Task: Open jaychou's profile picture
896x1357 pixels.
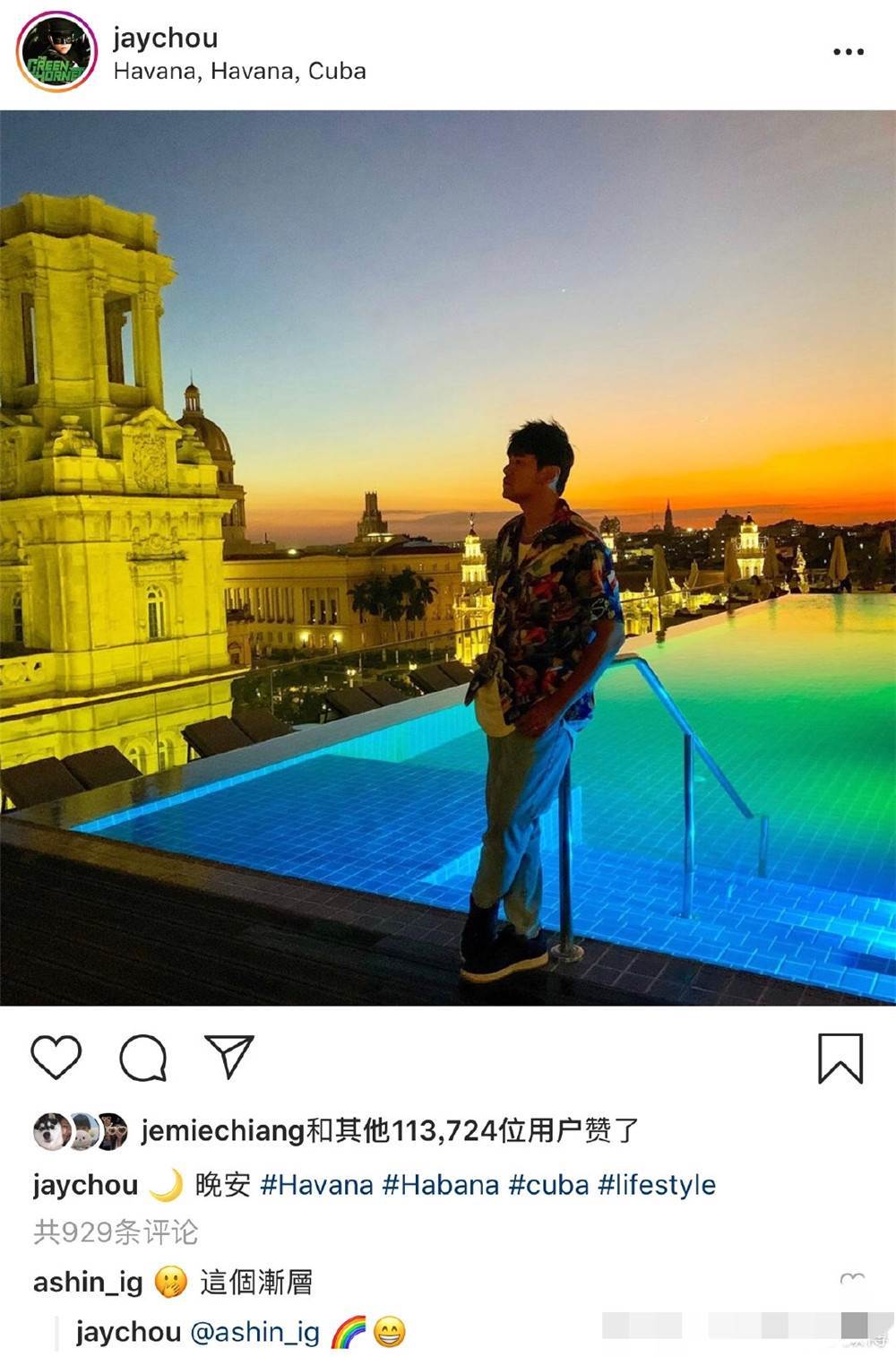Action: point(56,52)
